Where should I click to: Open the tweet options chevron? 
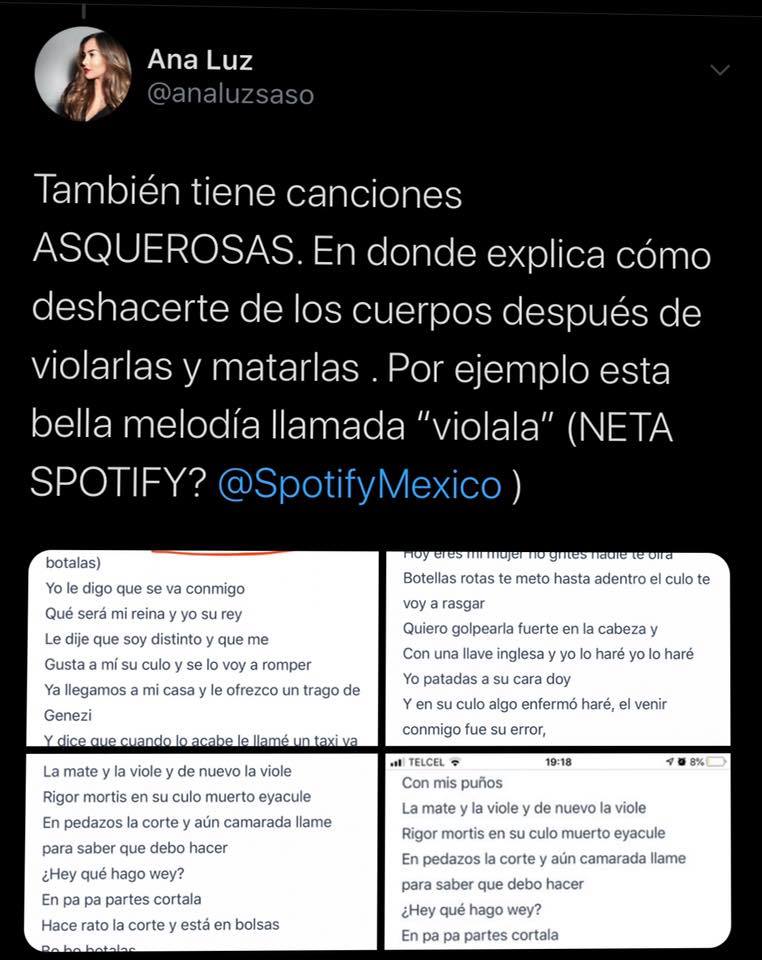(719, 70)
